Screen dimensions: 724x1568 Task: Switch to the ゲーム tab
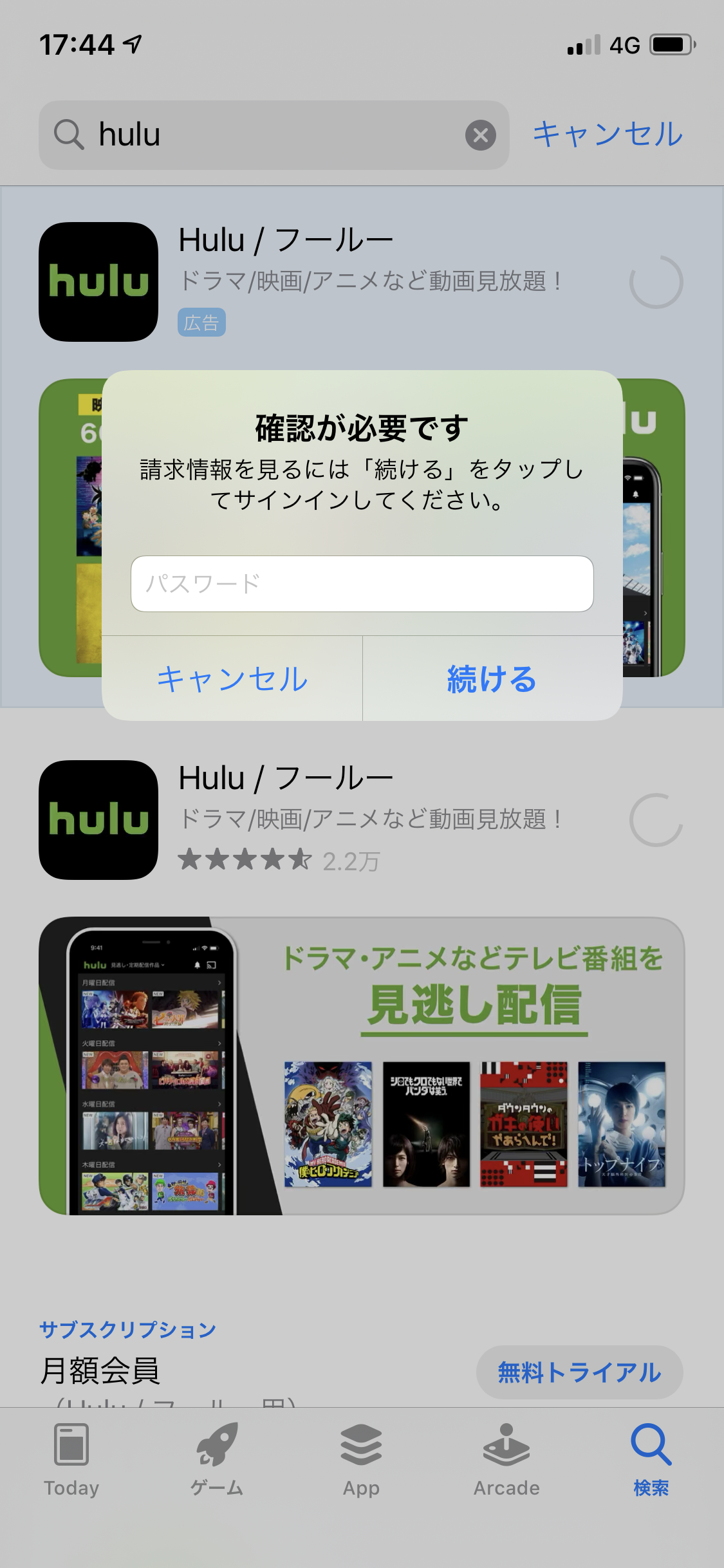tap(217, 1460)
